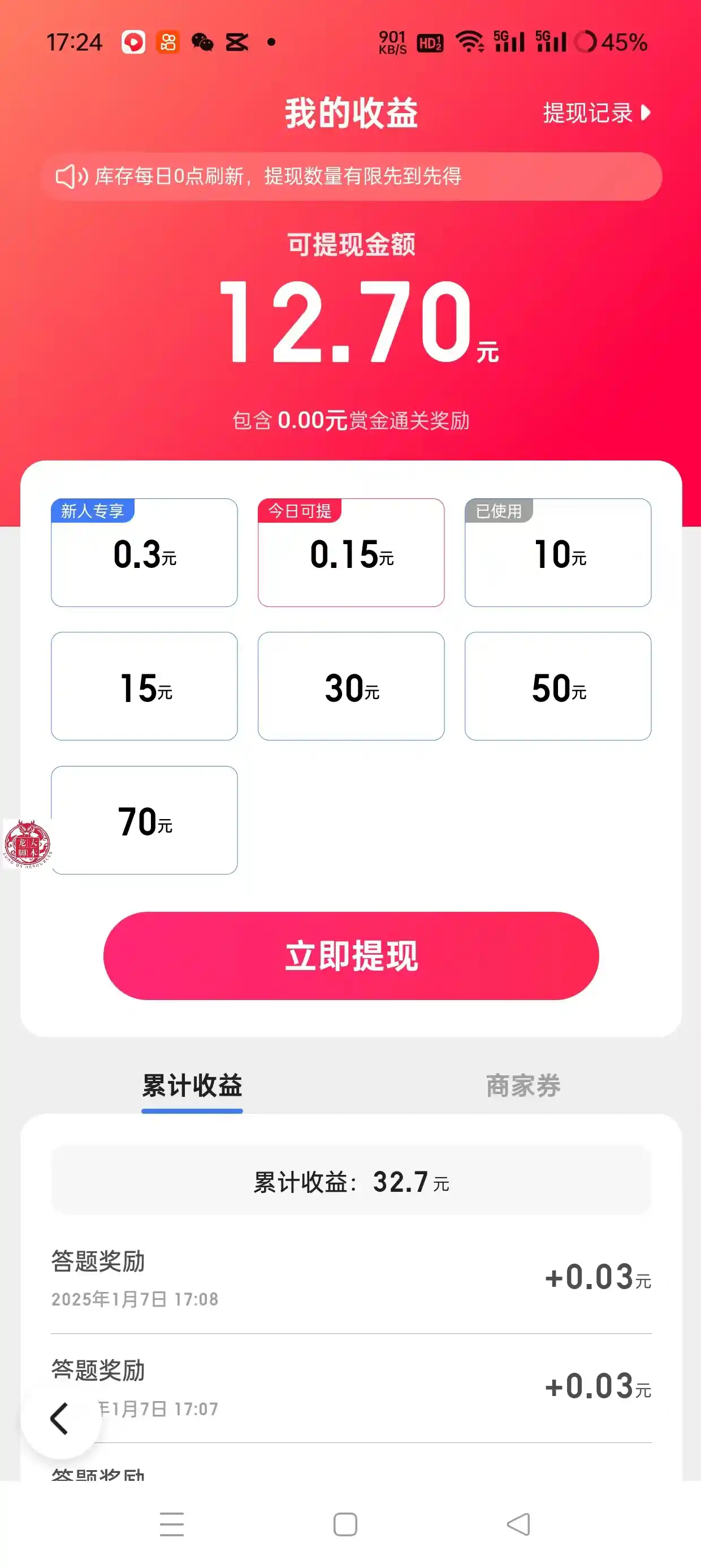Tap the Android home navigation button

(344, 1525)
